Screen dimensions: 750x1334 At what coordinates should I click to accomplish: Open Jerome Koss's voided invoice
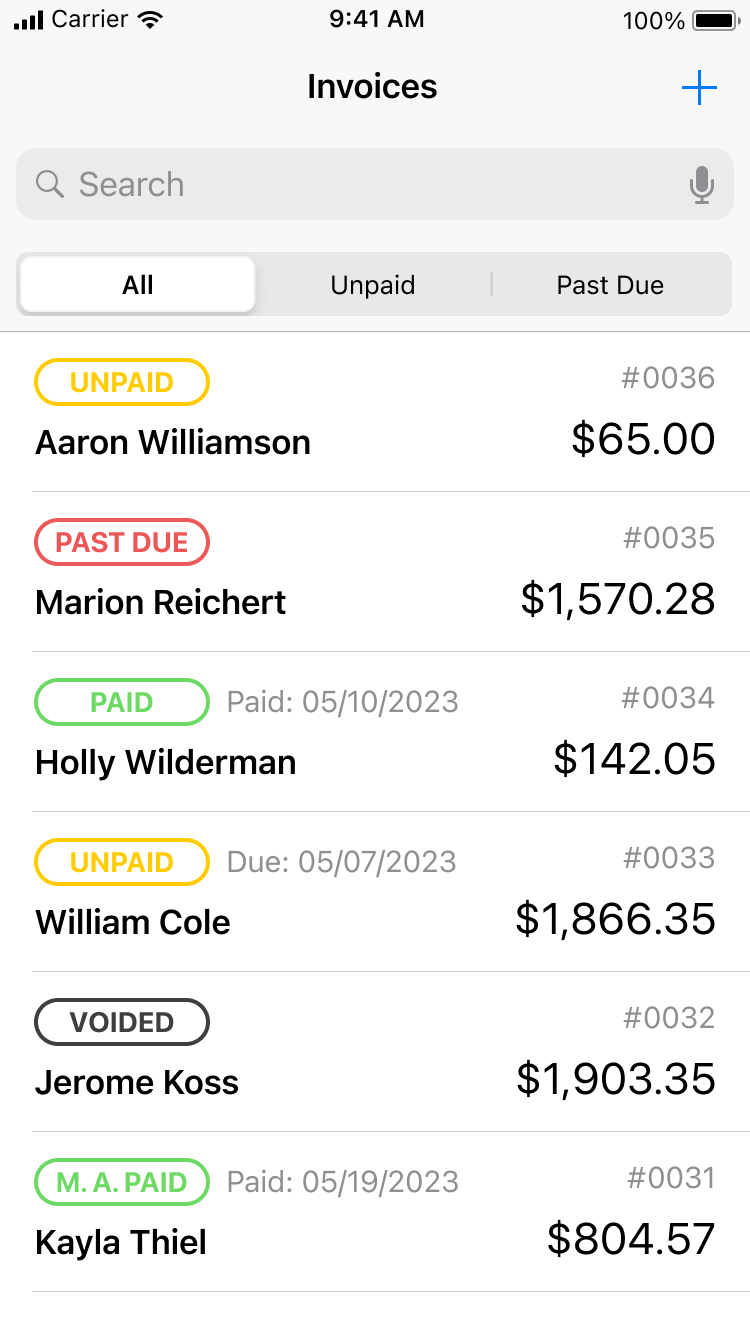pyautogui.click(x=375, y=1052)
